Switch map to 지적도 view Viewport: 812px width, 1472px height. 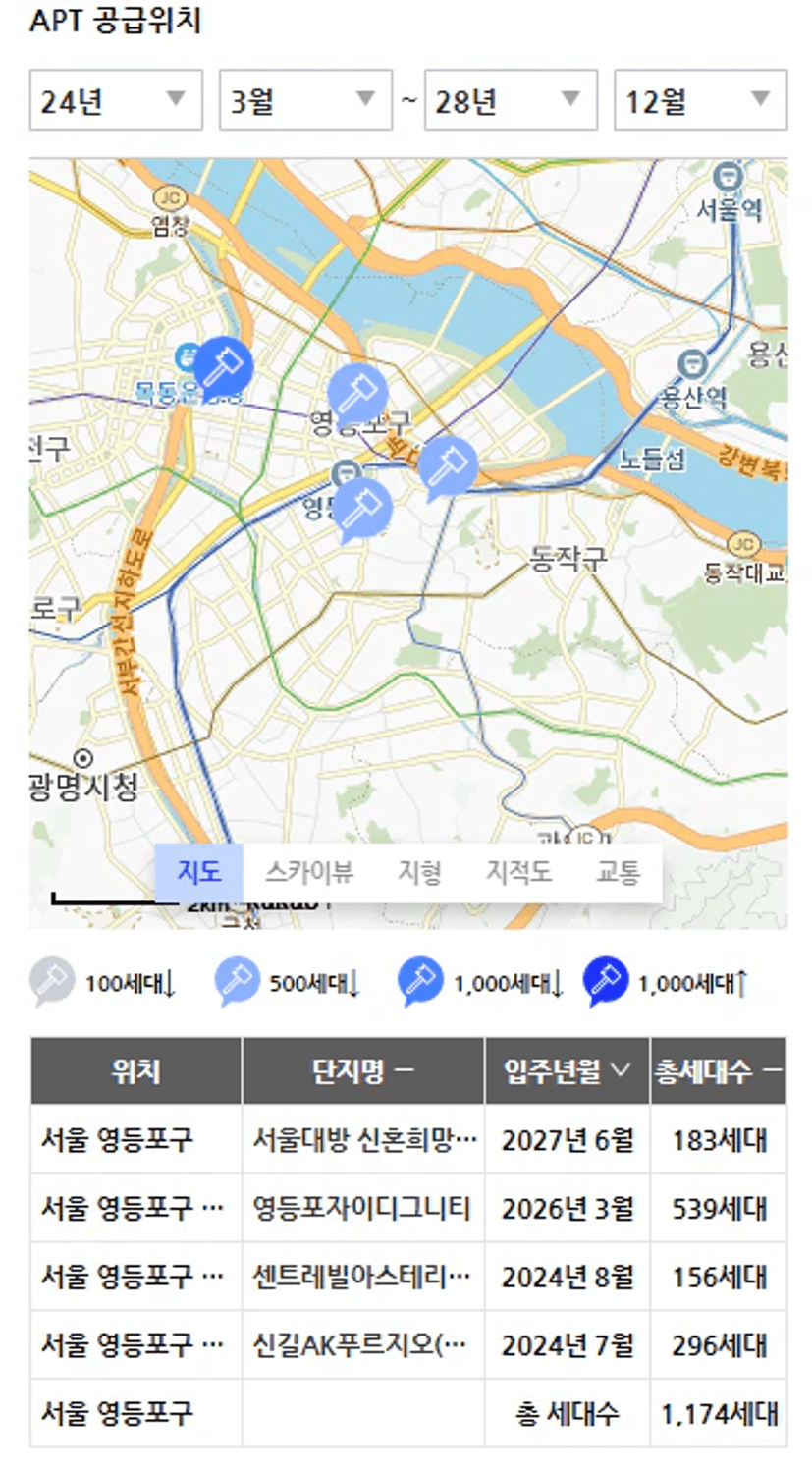coord(518,872)
